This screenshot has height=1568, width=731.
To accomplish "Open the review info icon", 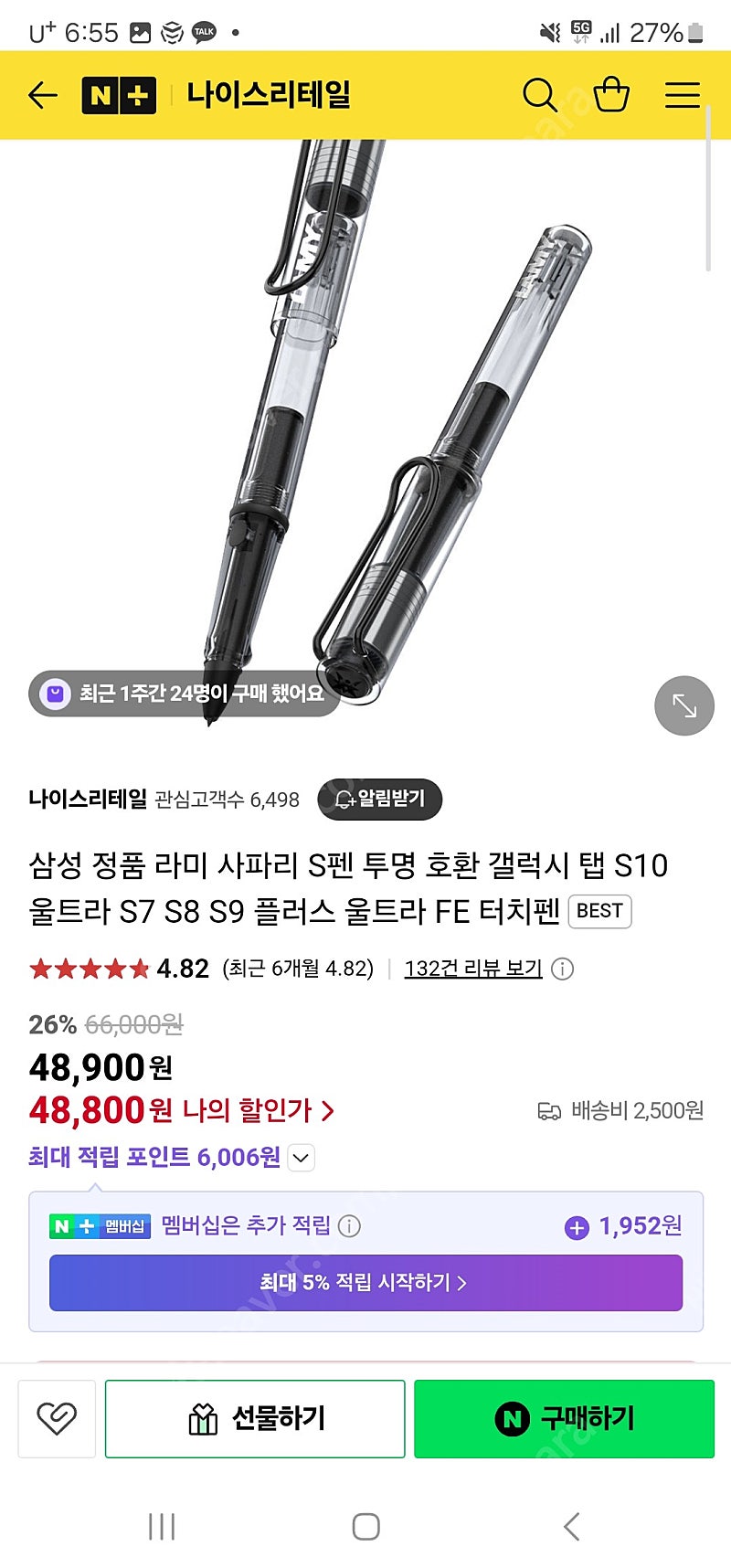I will point(563,969).
